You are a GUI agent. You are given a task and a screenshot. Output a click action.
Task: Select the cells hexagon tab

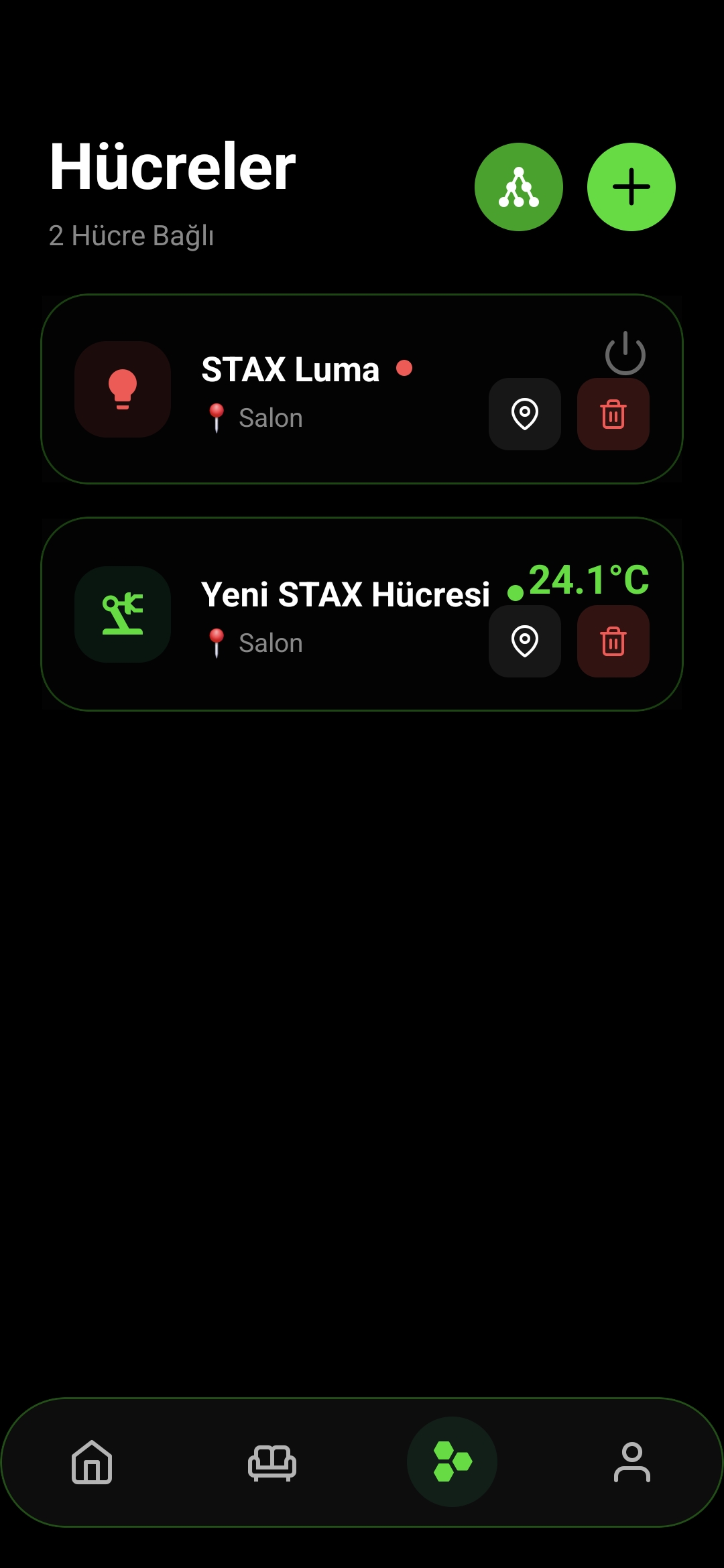point(452,1462)
